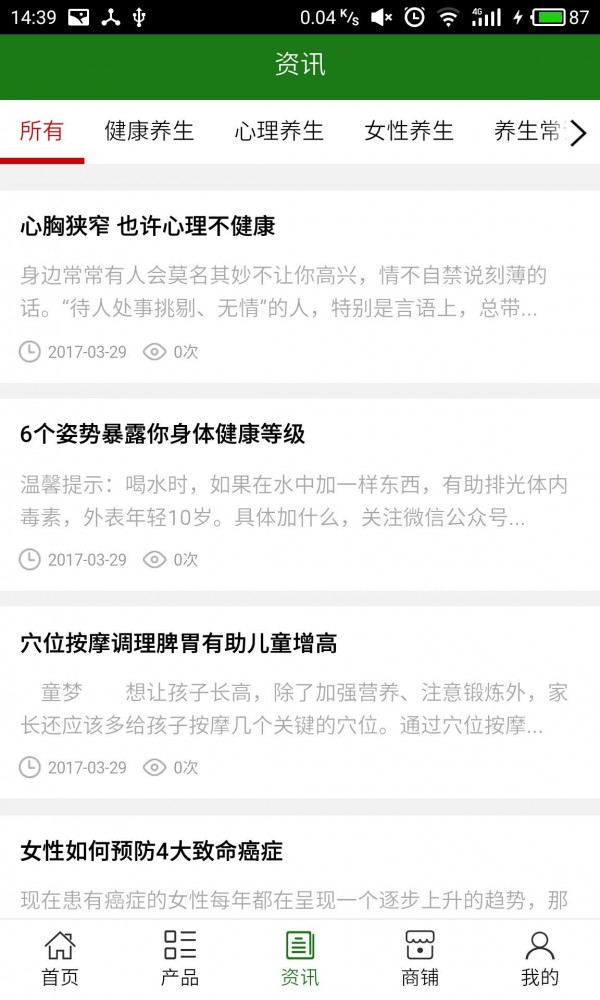Open the 商铺 shops tab
Screen dimensions: 600x1000
coord(420,959)
